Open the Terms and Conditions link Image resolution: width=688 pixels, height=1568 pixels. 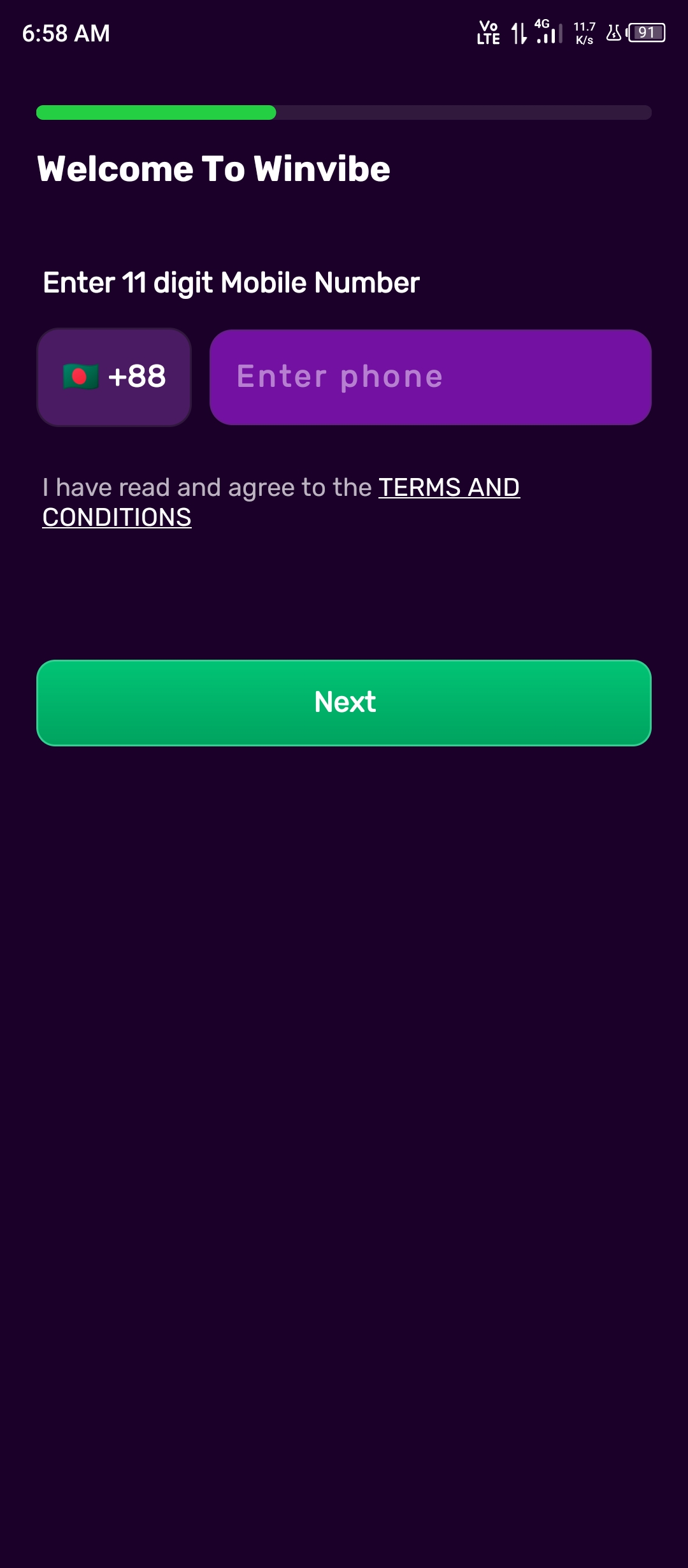point(448,488)
